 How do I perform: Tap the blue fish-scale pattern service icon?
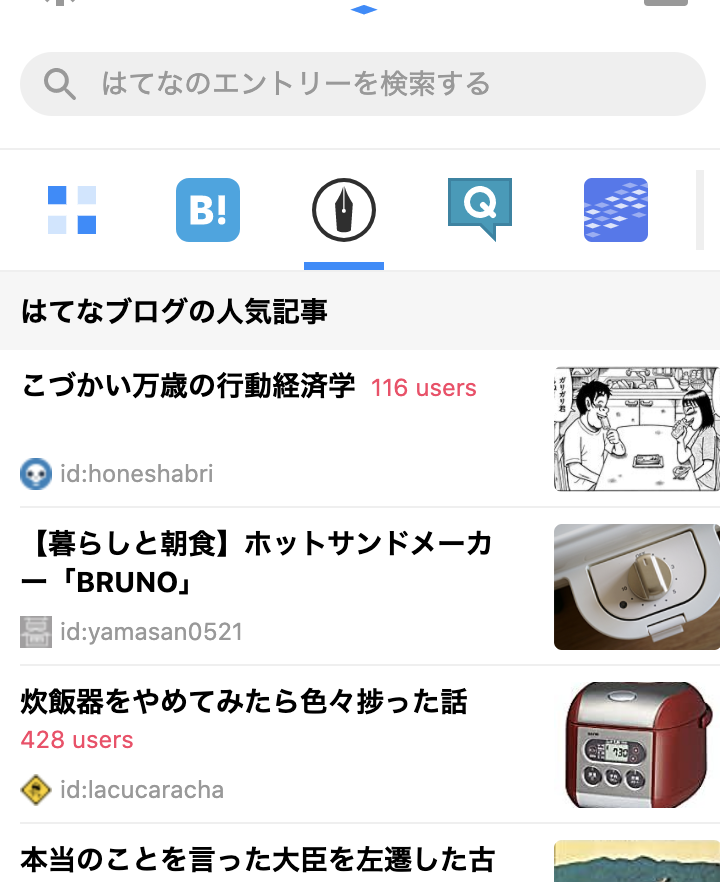coord(615,209)
